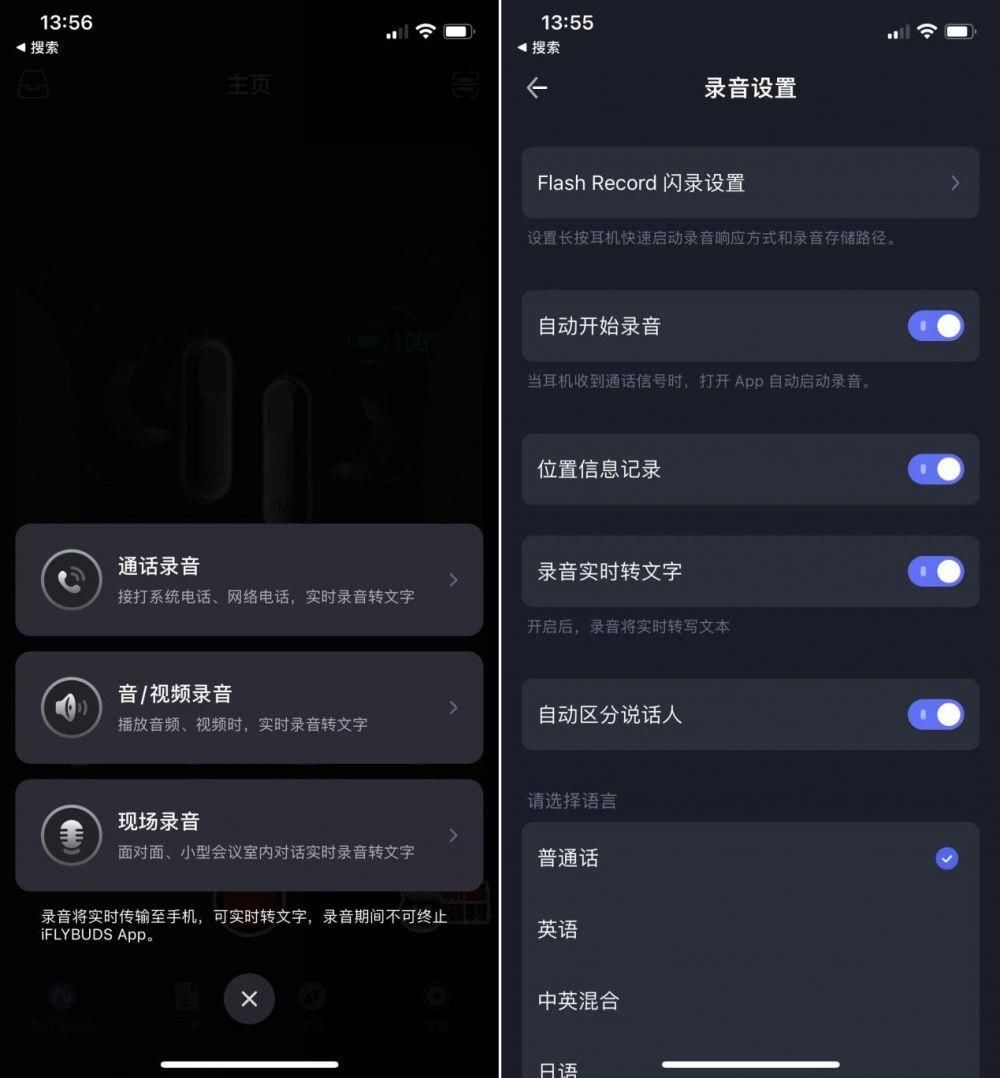
Task: Choose 英语 as the language
Action: (750, 929)
